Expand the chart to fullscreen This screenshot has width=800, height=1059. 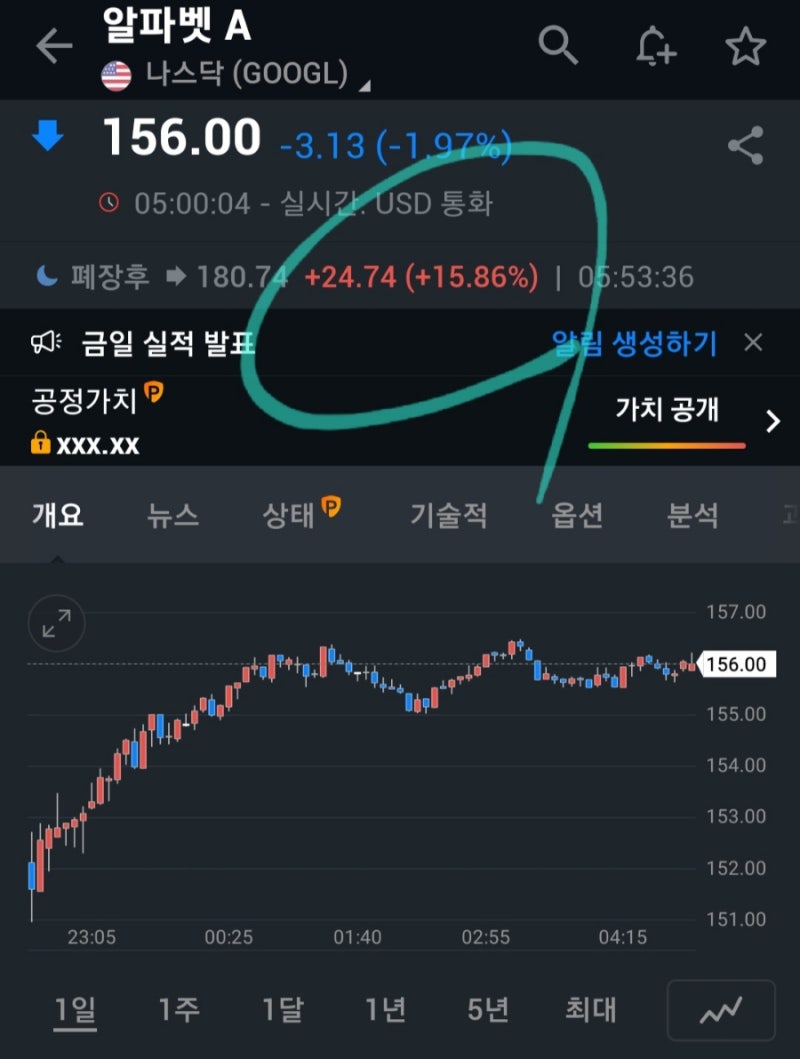coord(56,623)
